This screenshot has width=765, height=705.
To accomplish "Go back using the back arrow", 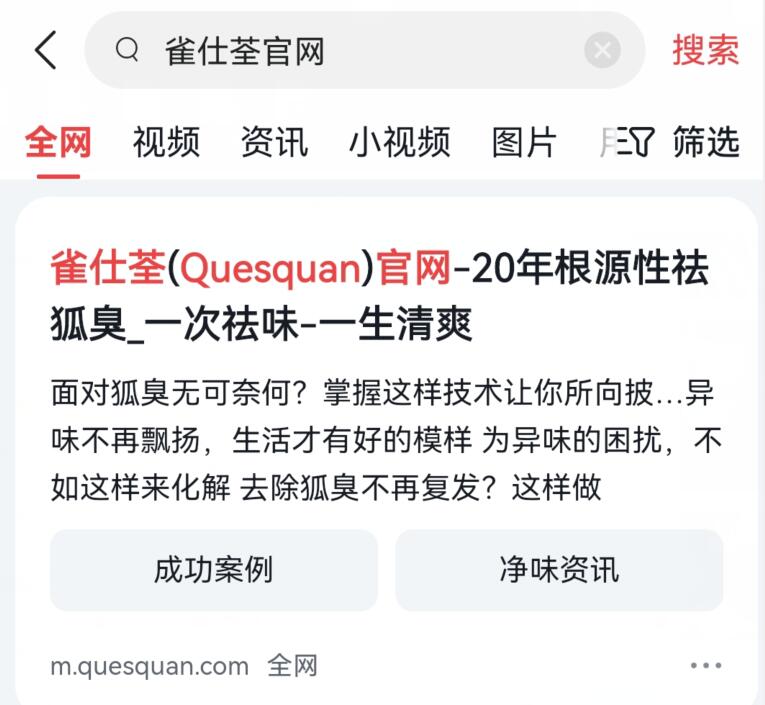I will click(x=45, y=50).
